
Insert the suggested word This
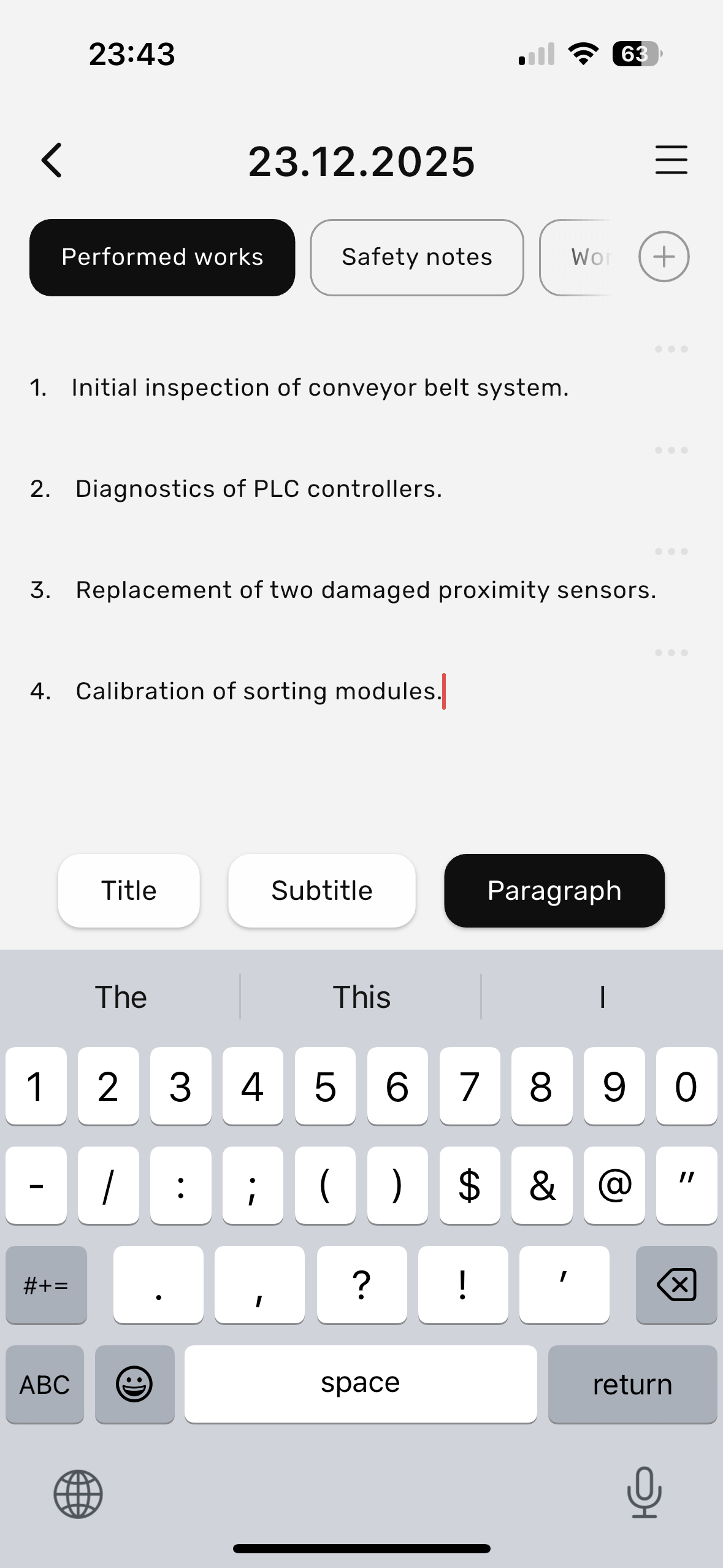pyautogui.click(x=361, y=996)
